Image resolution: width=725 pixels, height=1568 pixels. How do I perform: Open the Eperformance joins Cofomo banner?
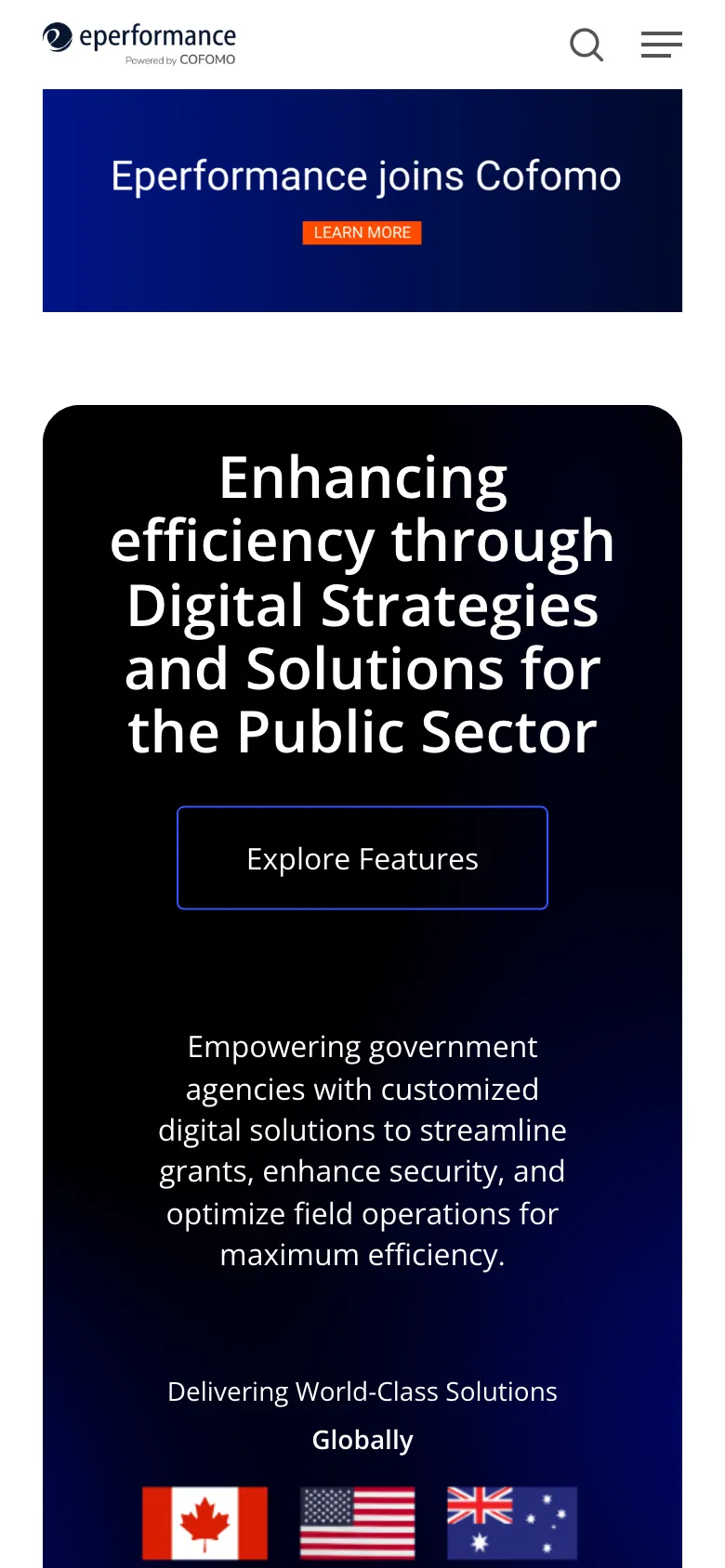[362, 175]
